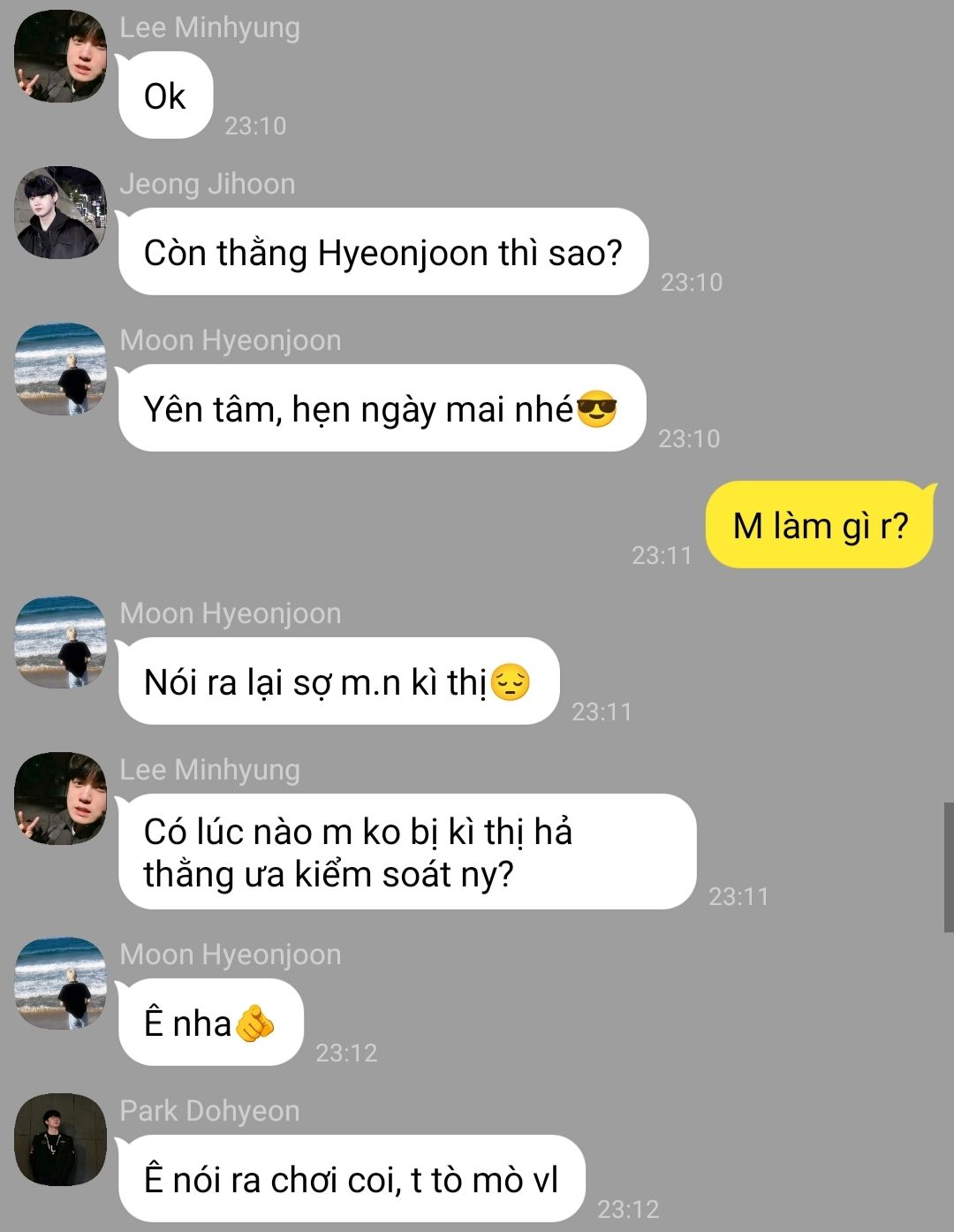Open Moon Hyeonjoon's avatar beside "Nói ra lại" message
The height and width of the screenshot is (1232, 954).
(x=60, y=642)
